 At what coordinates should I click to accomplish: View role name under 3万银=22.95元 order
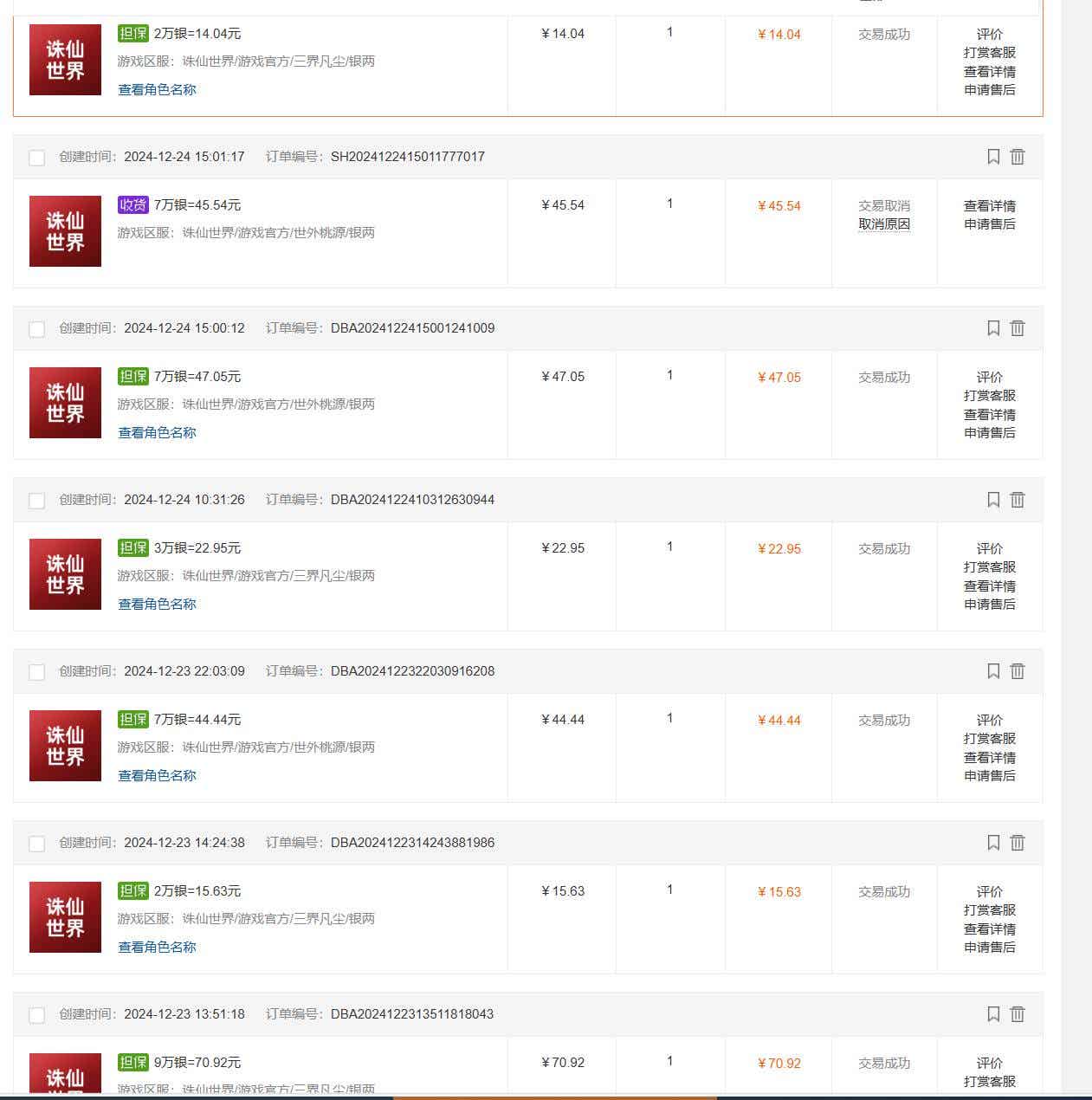[x=157, y=605]
